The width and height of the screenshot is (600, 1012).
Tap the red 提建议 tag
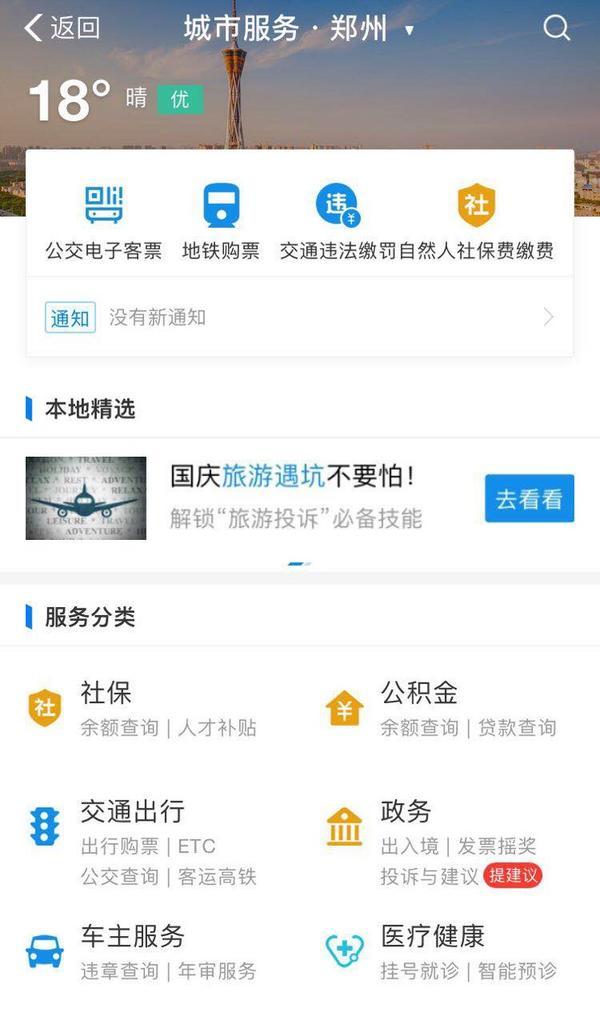pos(513,876)
